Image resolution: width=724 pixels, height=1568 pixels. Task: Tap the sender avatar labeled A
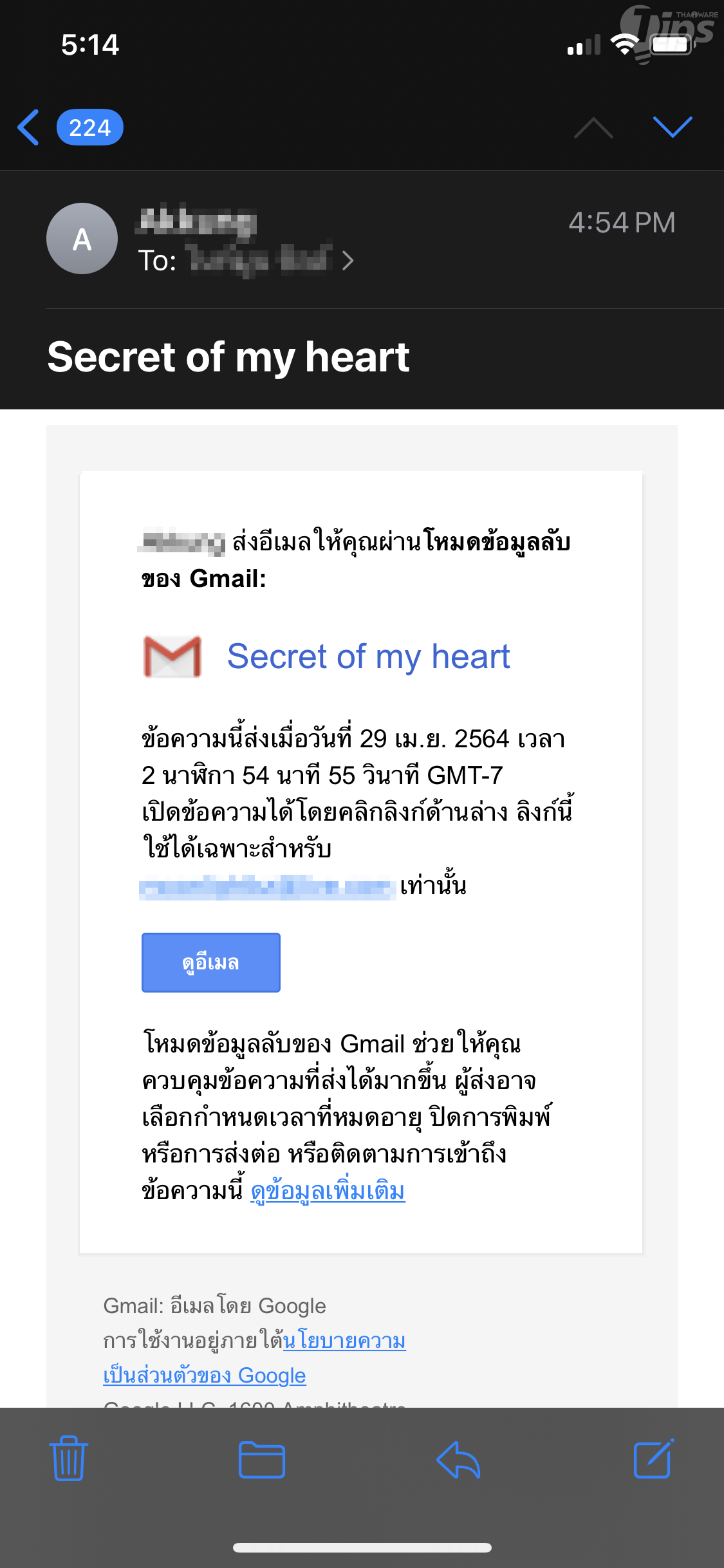click(x=82, y=239)
